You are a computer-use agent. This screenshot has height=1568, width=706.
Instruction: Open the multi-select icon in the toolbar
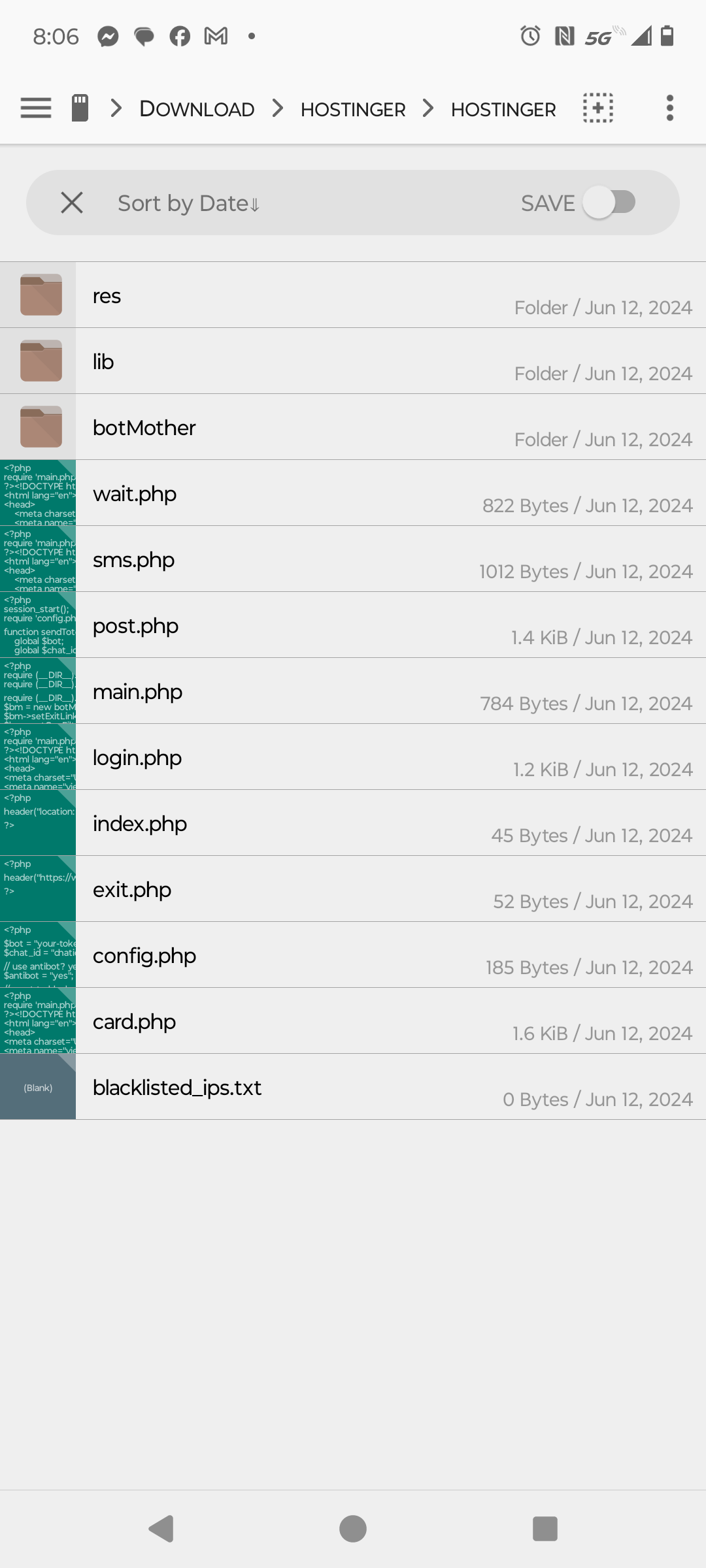coord(597,108)
